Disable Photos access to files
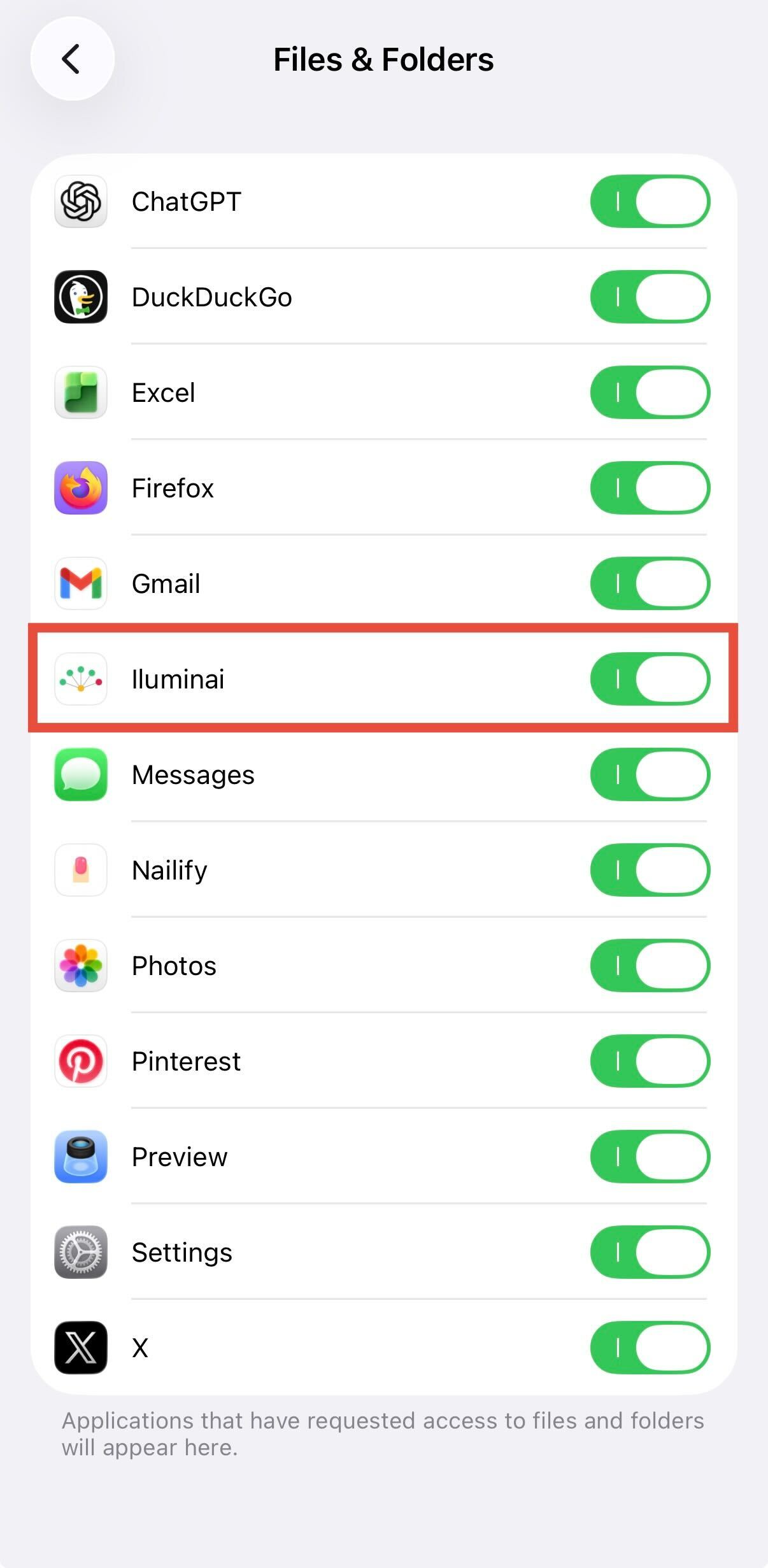The image size is (768, 1568). pyautogui.click(x=650, y=966)
